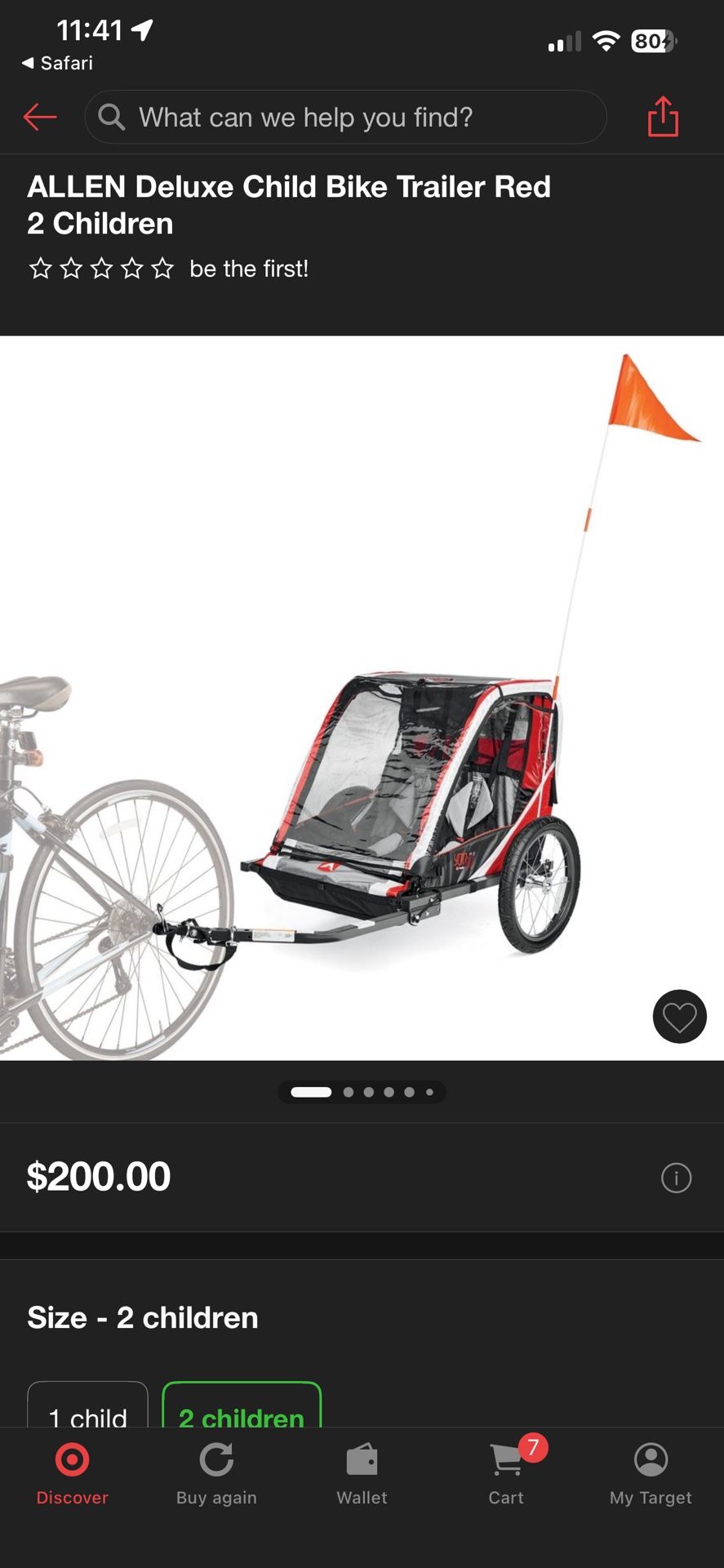This screenshot has height=1568, width=724.
Task: Return to Safari via the back link
Action: coord(57,63)
